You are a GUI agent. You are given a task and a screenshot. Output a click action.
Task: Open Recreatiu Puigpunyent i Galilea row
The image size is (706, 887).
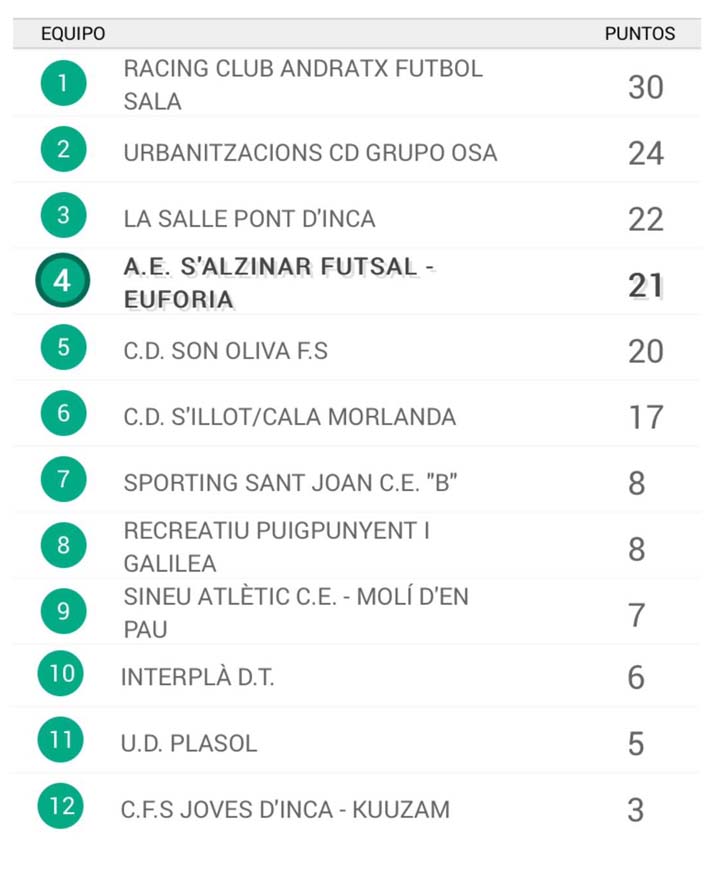point(356,545)
